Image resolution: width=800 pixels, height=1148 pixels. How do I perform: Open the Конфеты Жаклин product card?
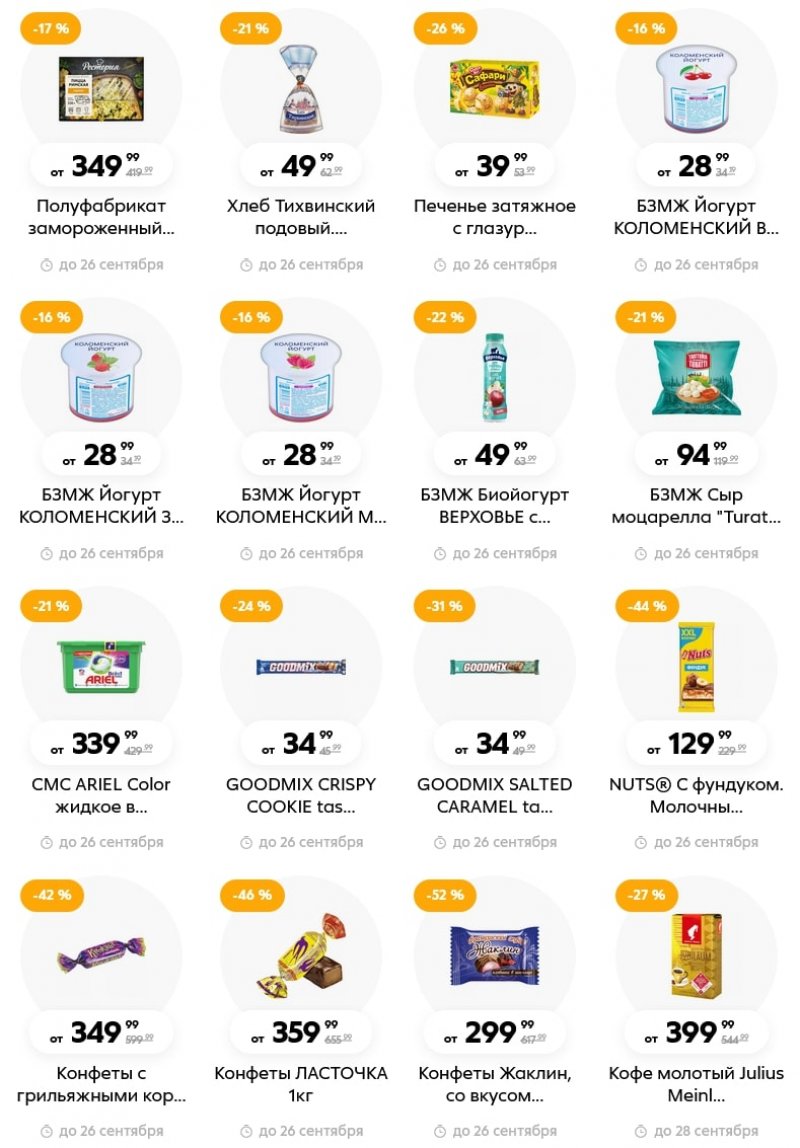point(495,956)
